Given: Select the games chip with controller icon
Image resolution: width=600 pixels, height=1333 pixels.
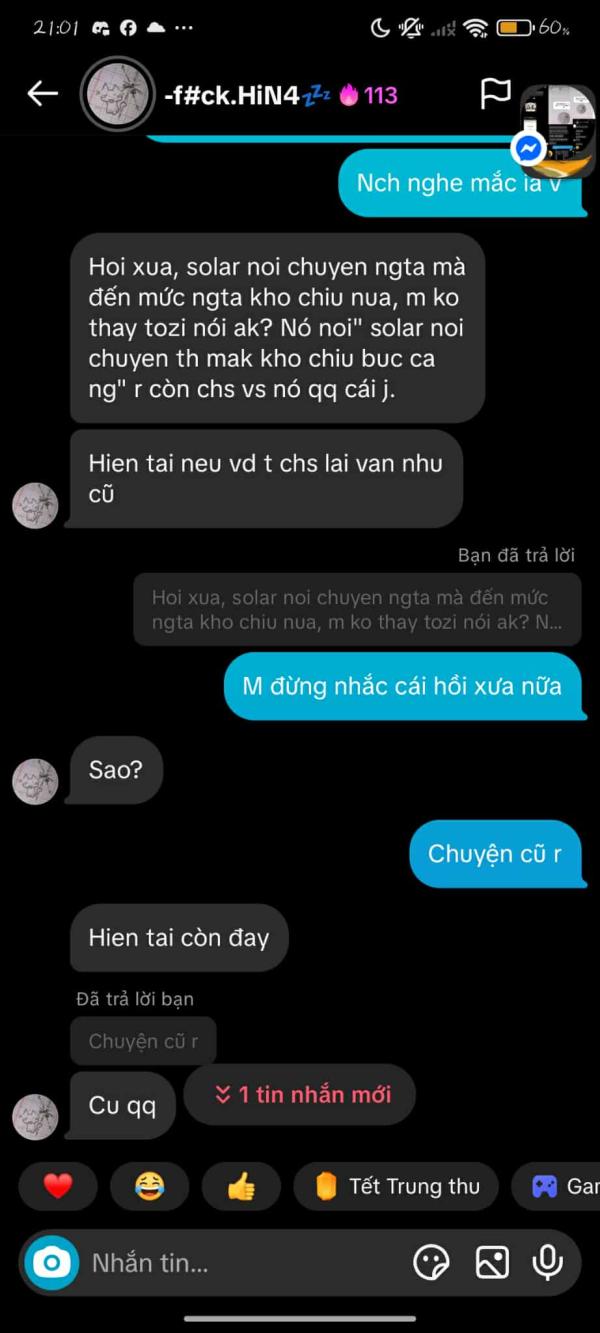Looking at the screenshot, I should 560,1186.
